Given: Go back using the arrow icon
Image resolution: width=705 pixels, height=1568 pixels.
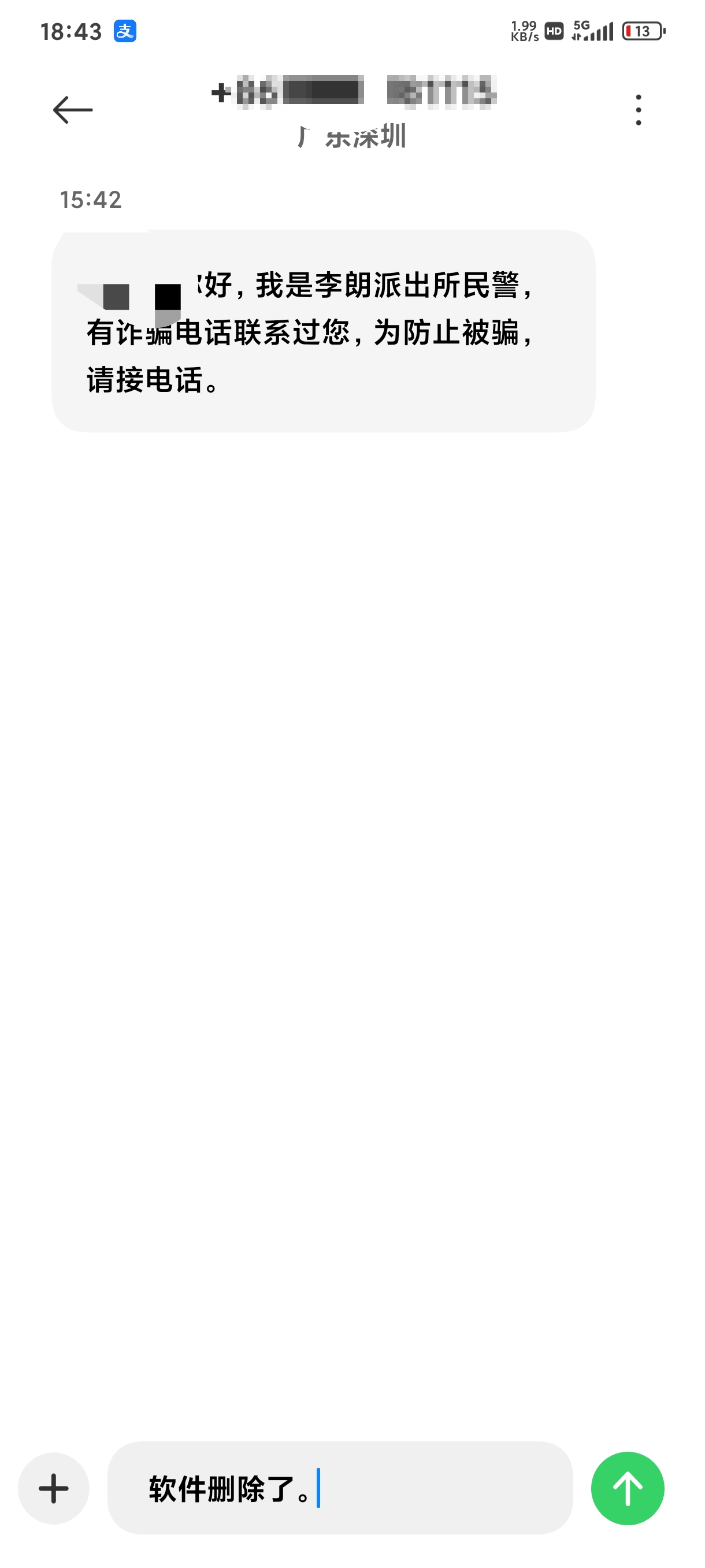Looking at the screenshot, I should [x=72, y=110].
